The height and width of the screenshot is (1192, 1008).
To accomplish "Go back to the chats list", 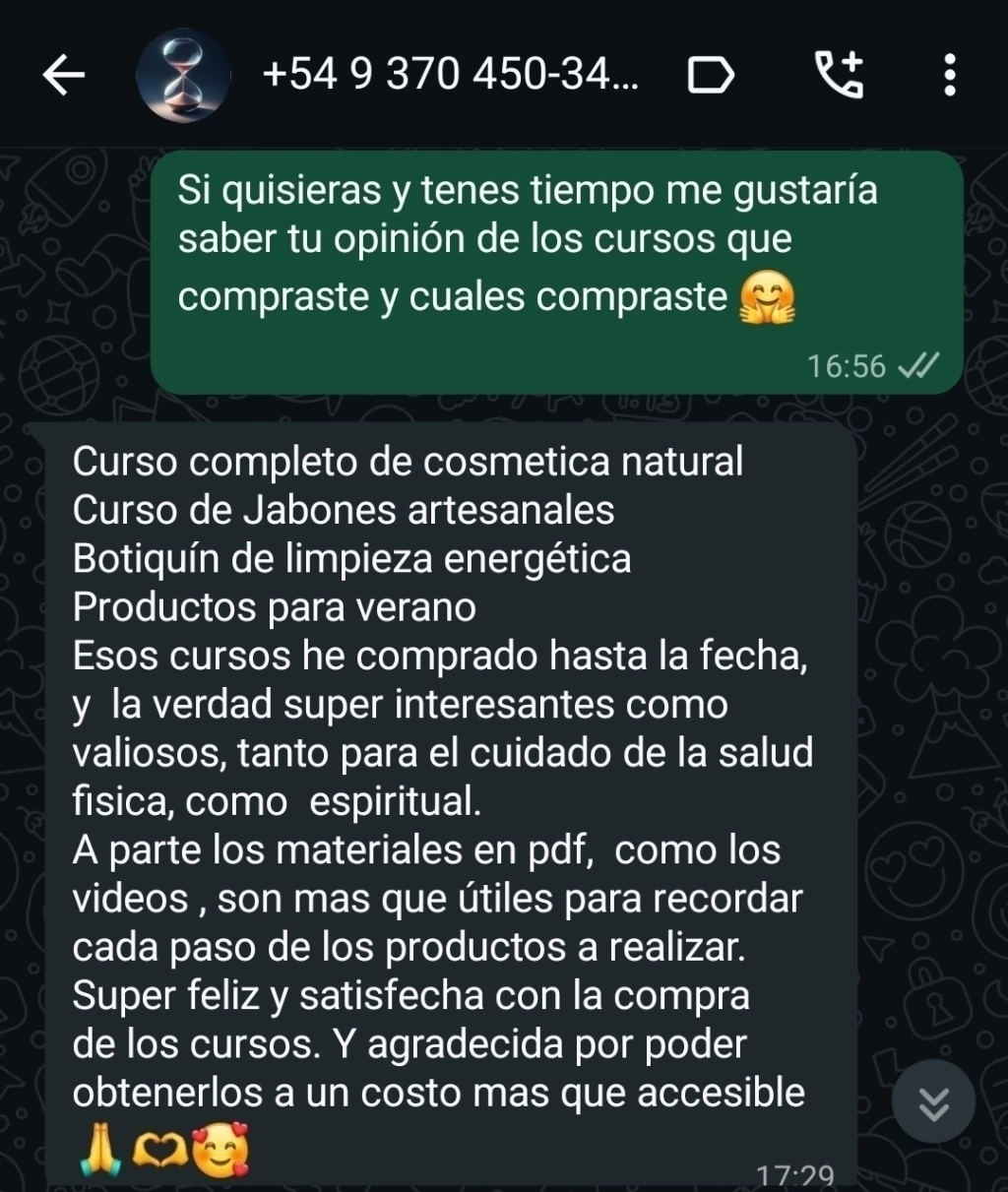I will tap(65, 76).
